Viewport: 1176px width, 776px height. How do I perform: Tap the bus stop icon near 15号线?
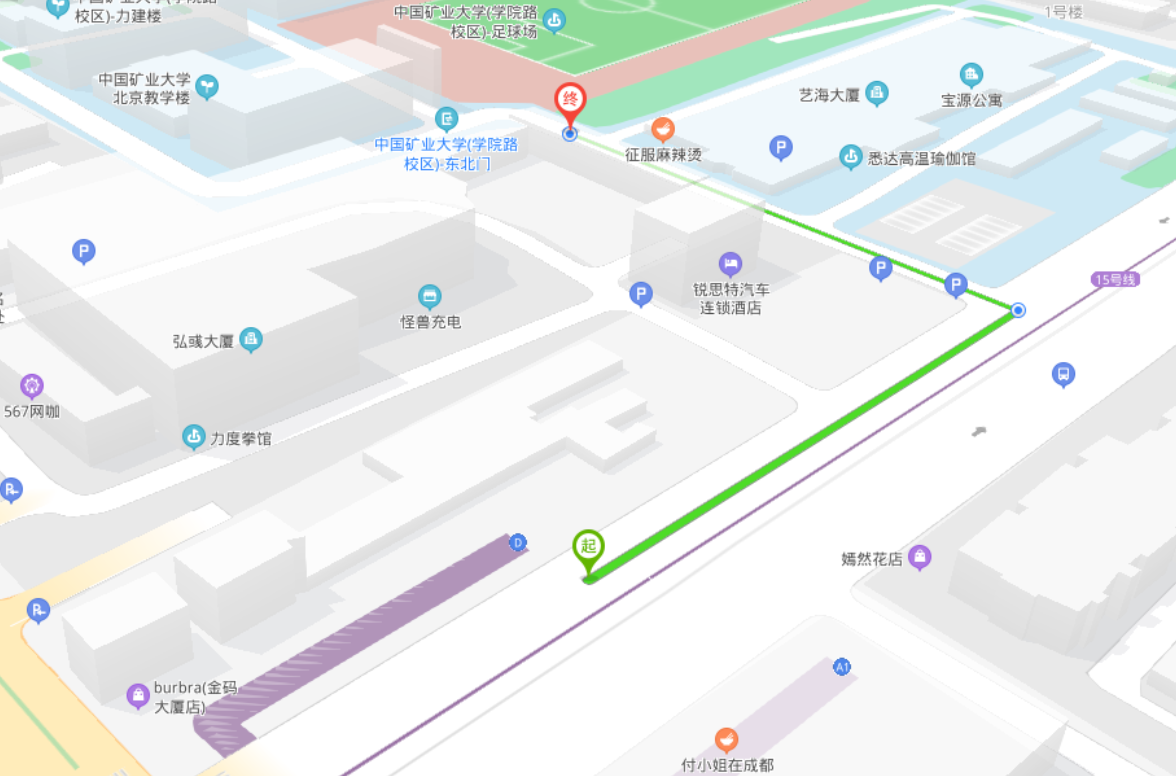coord(1064,375)
